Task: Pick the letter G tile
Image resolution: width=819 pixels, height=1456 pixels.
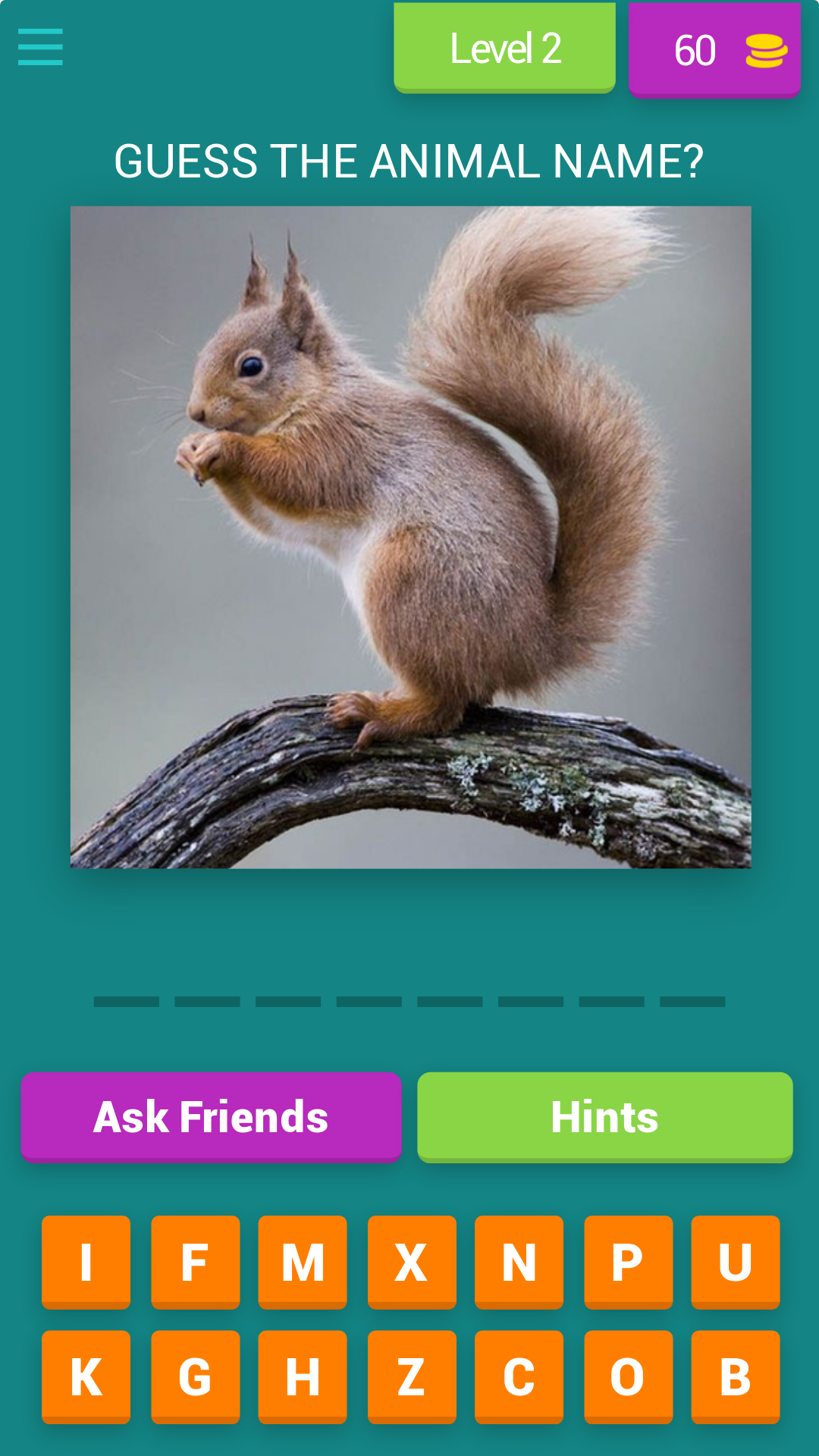Action: [194, 1378]
